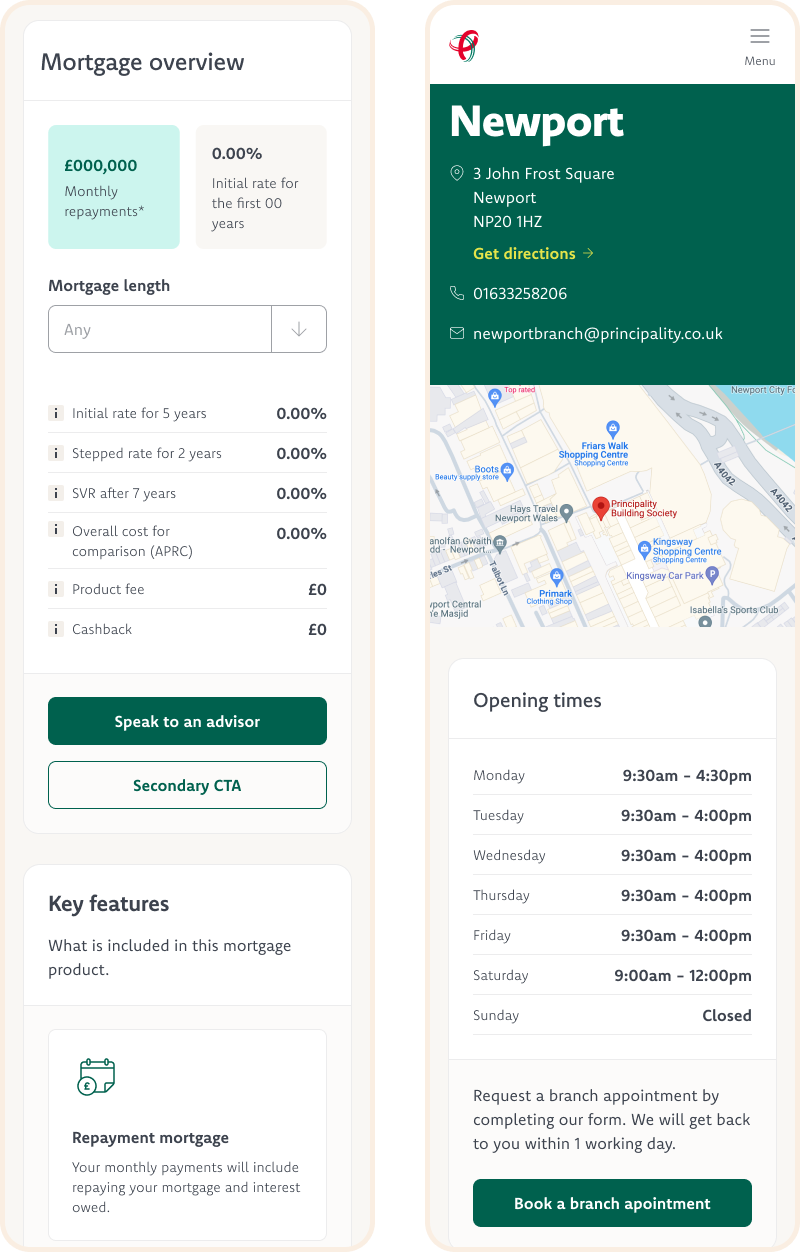Follow the Get directions link

click(x=534, y=254)
